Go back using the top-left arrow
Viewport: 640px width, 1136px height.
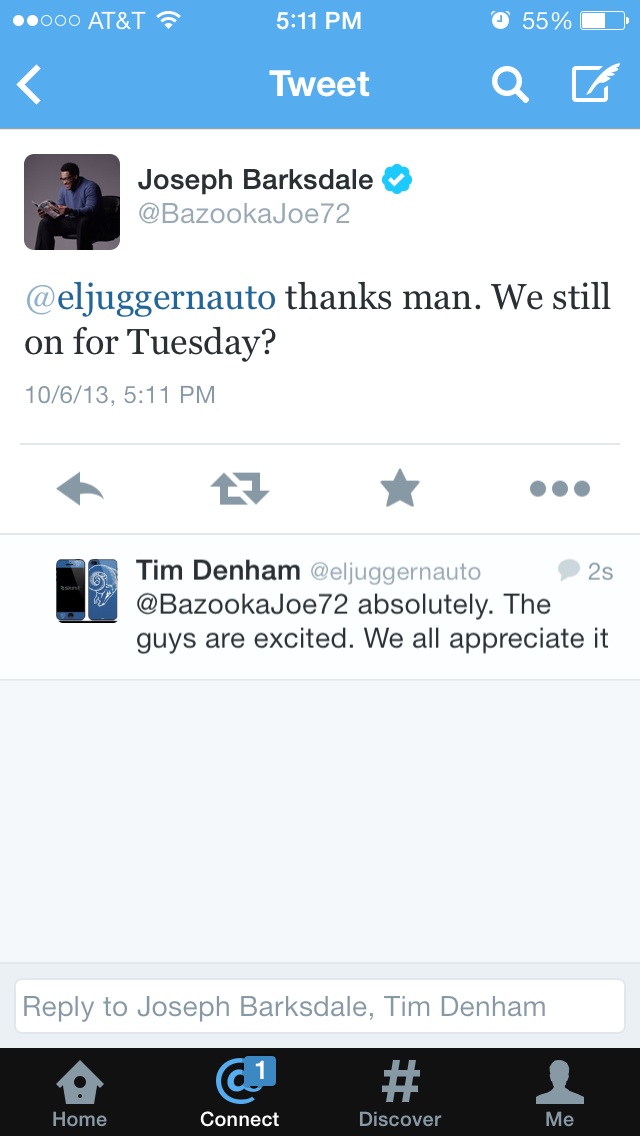point(30,84)
